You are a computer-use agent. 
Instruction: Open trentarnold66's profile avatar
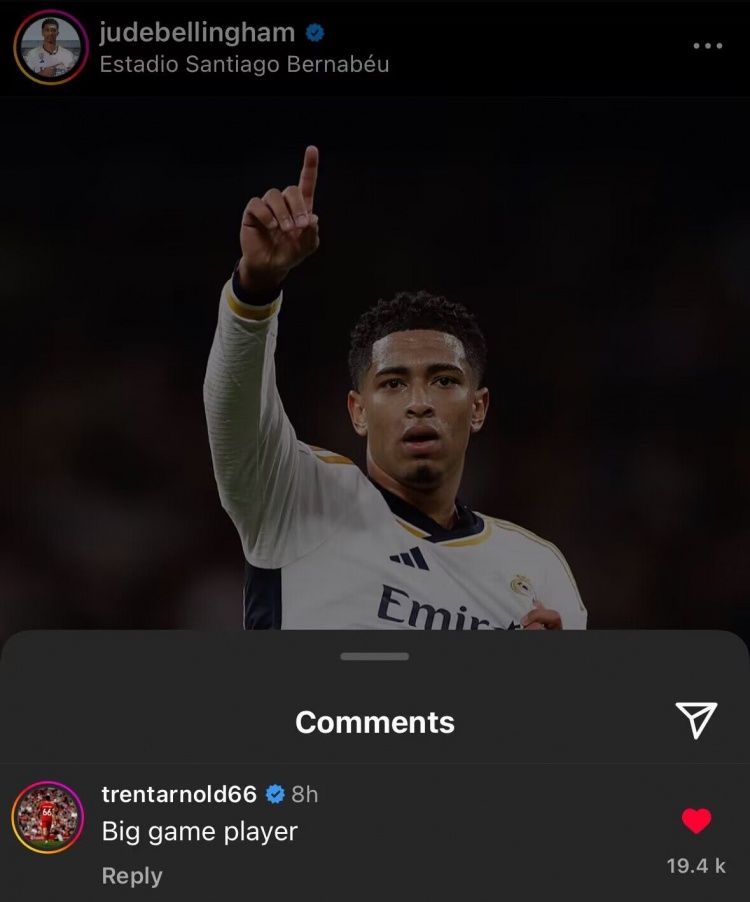pyautogui.click(x=48, y=817)
